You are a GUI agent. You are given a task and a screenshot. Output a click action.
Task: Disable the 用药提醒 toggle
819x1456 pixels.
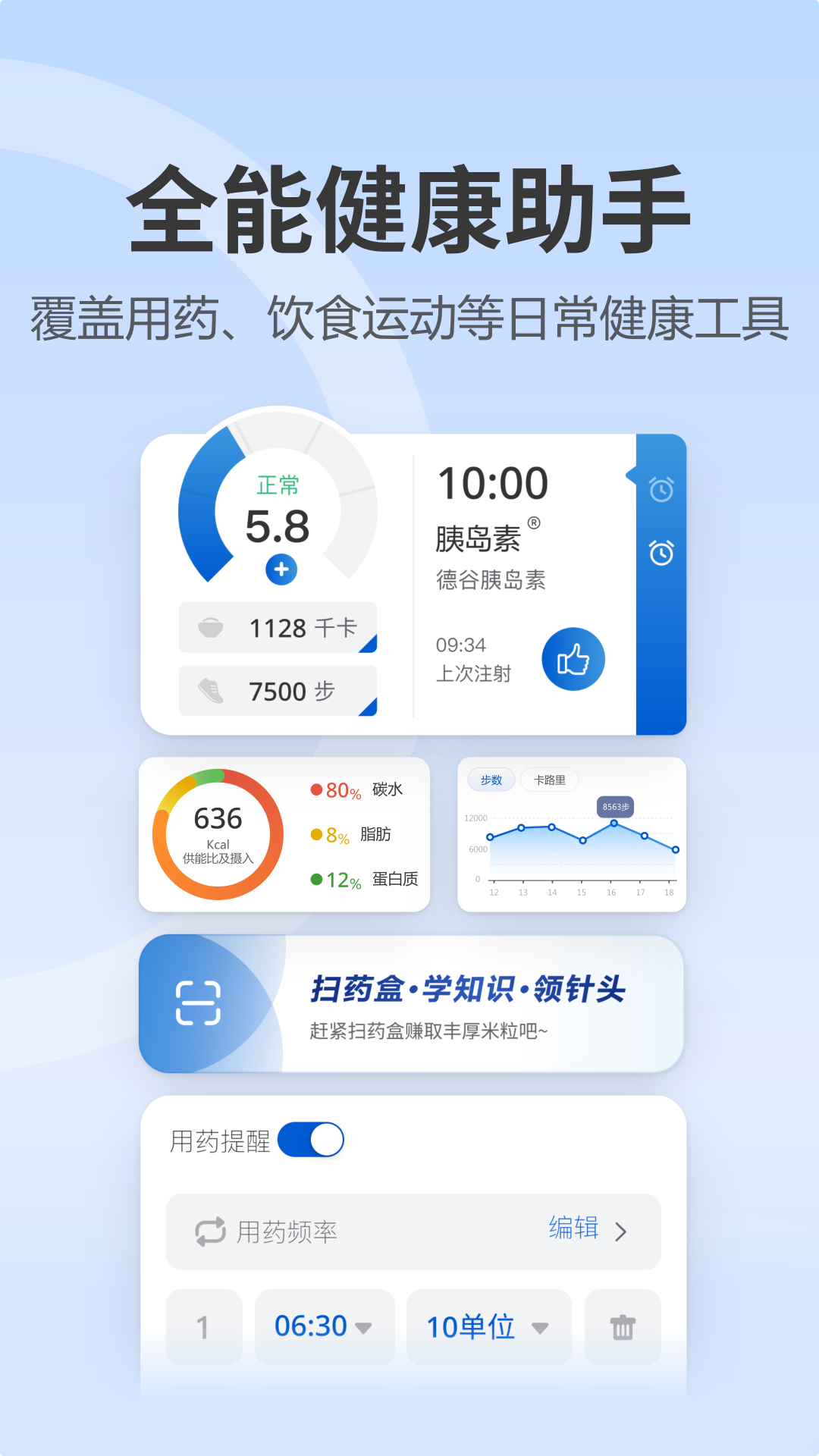312,1139
